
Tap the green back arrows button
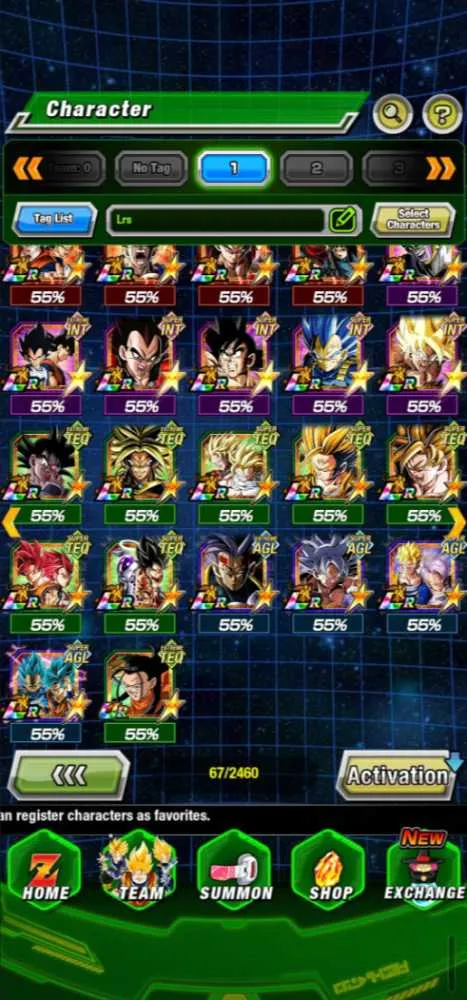point(68,775)
